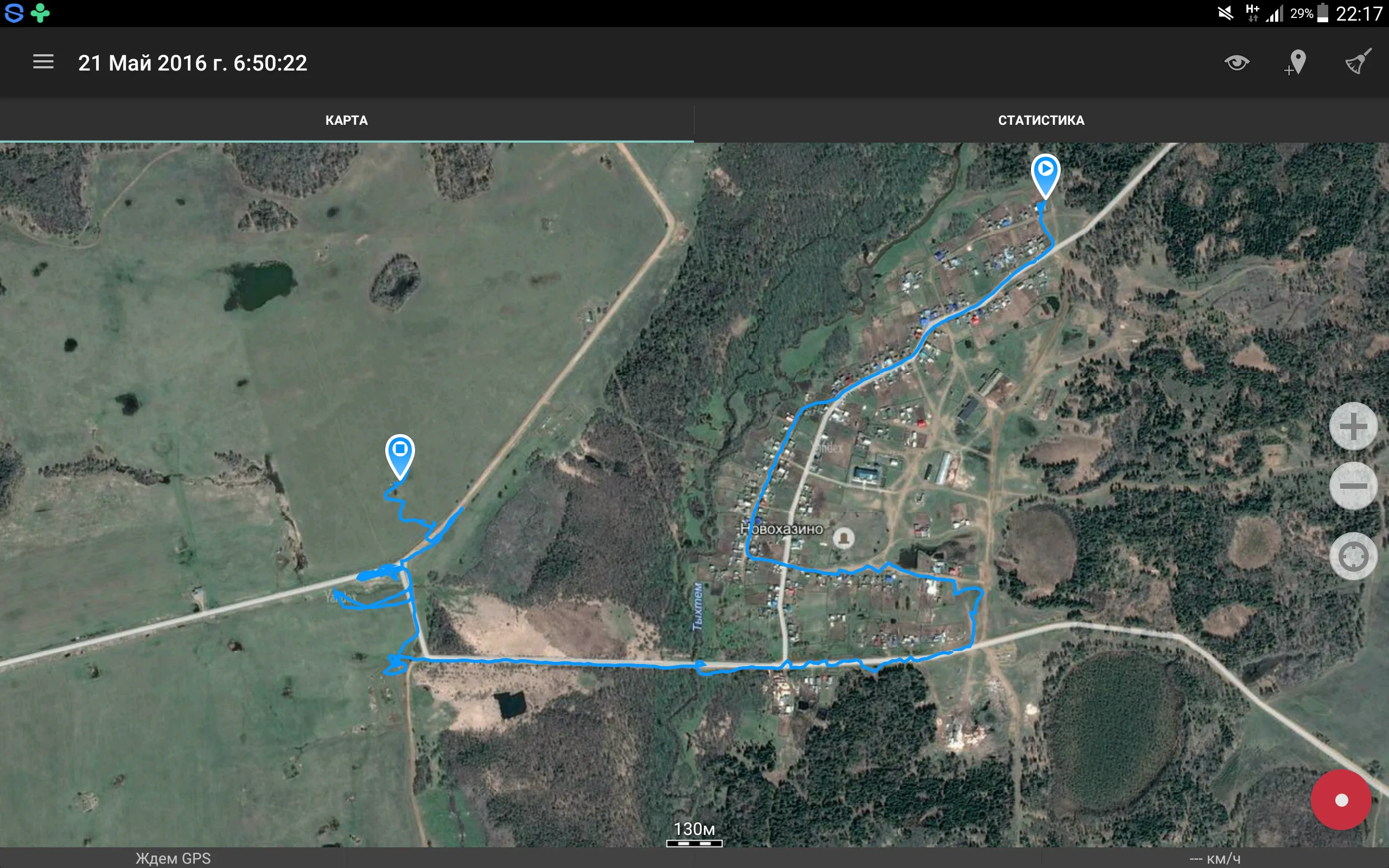Switch to the СТАТИСТИКА tab
This screenshot has width=1389, height=868.
pos(1041,120)
